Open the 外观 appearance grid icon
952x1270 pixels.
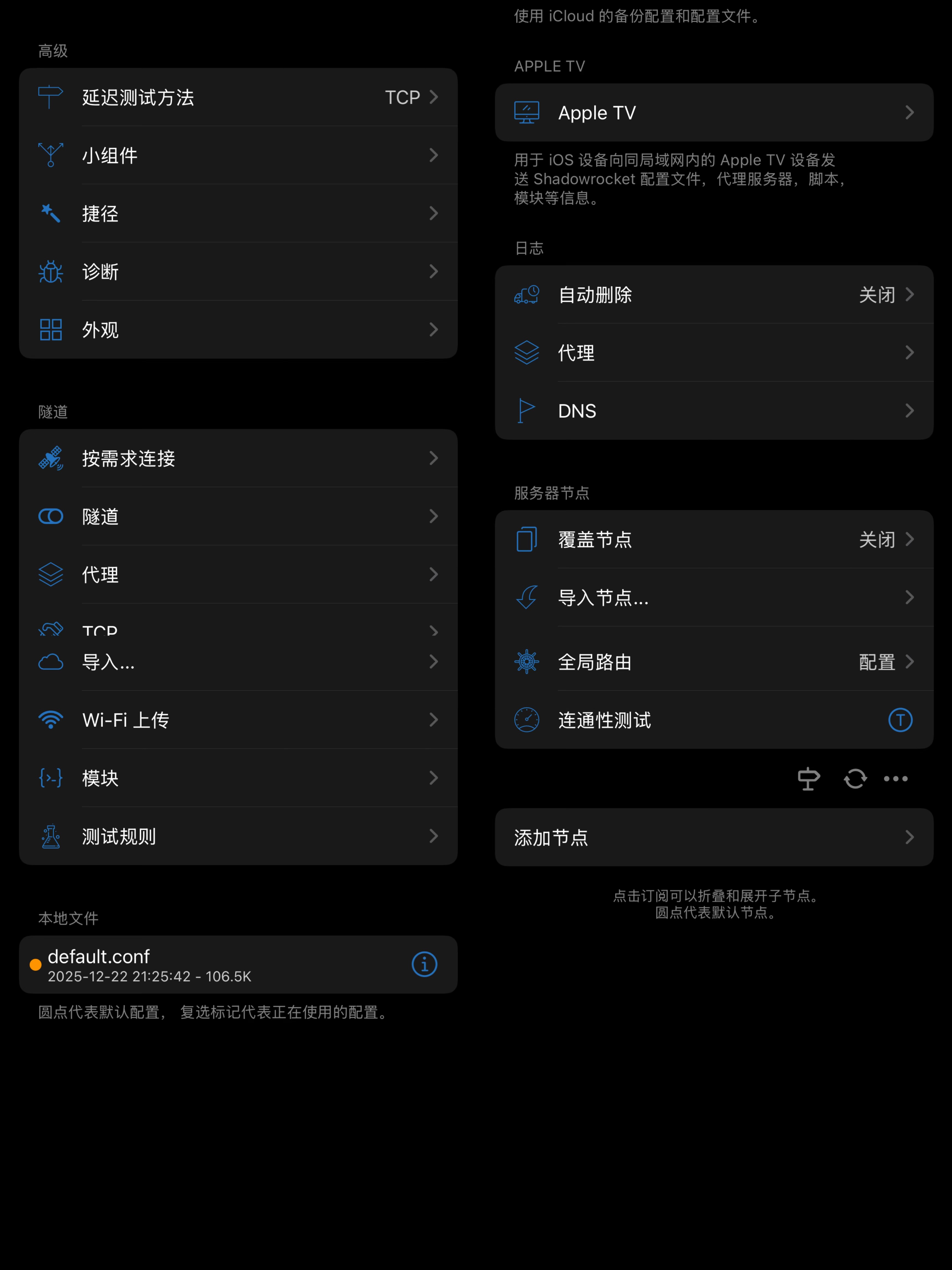point(51,329)
